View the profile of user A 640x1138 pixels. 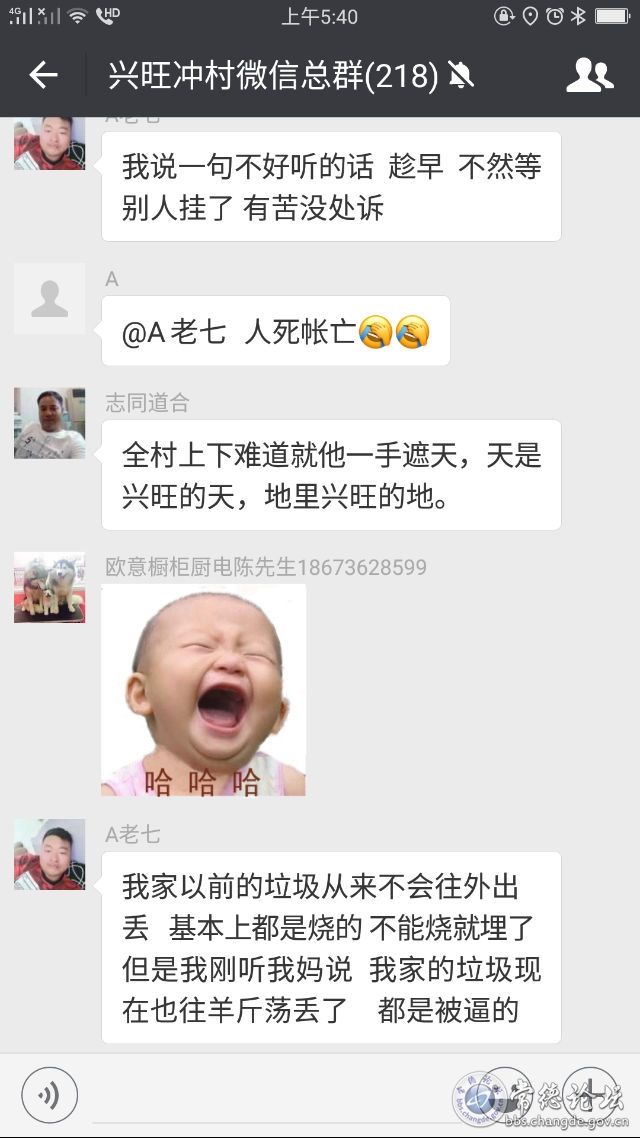49,298
